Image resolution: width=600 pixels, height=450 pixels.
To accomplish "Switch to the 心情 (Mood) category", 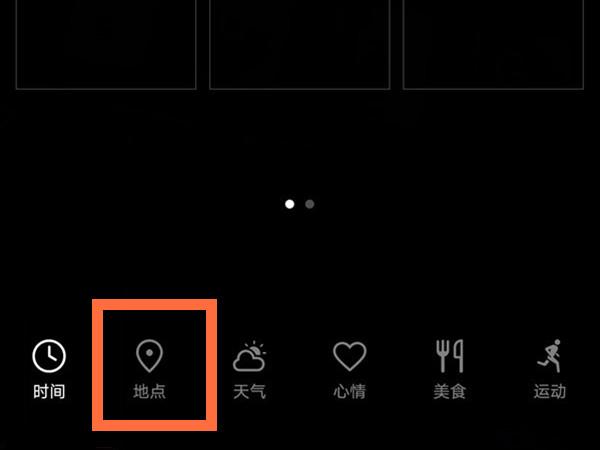I will click(349, 368).
